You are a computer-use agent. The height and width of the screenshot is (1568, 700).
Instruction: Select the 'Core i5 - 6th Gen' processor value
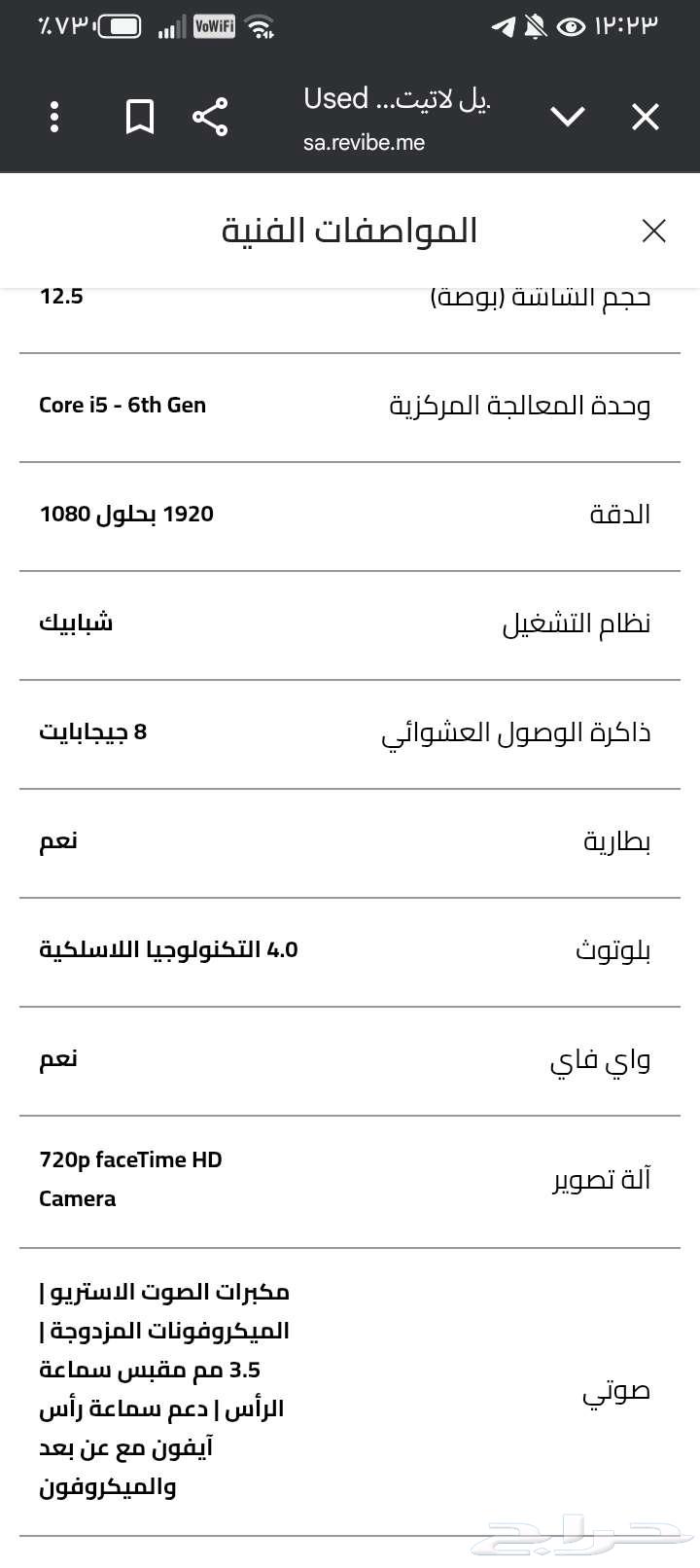click(122, 406)
